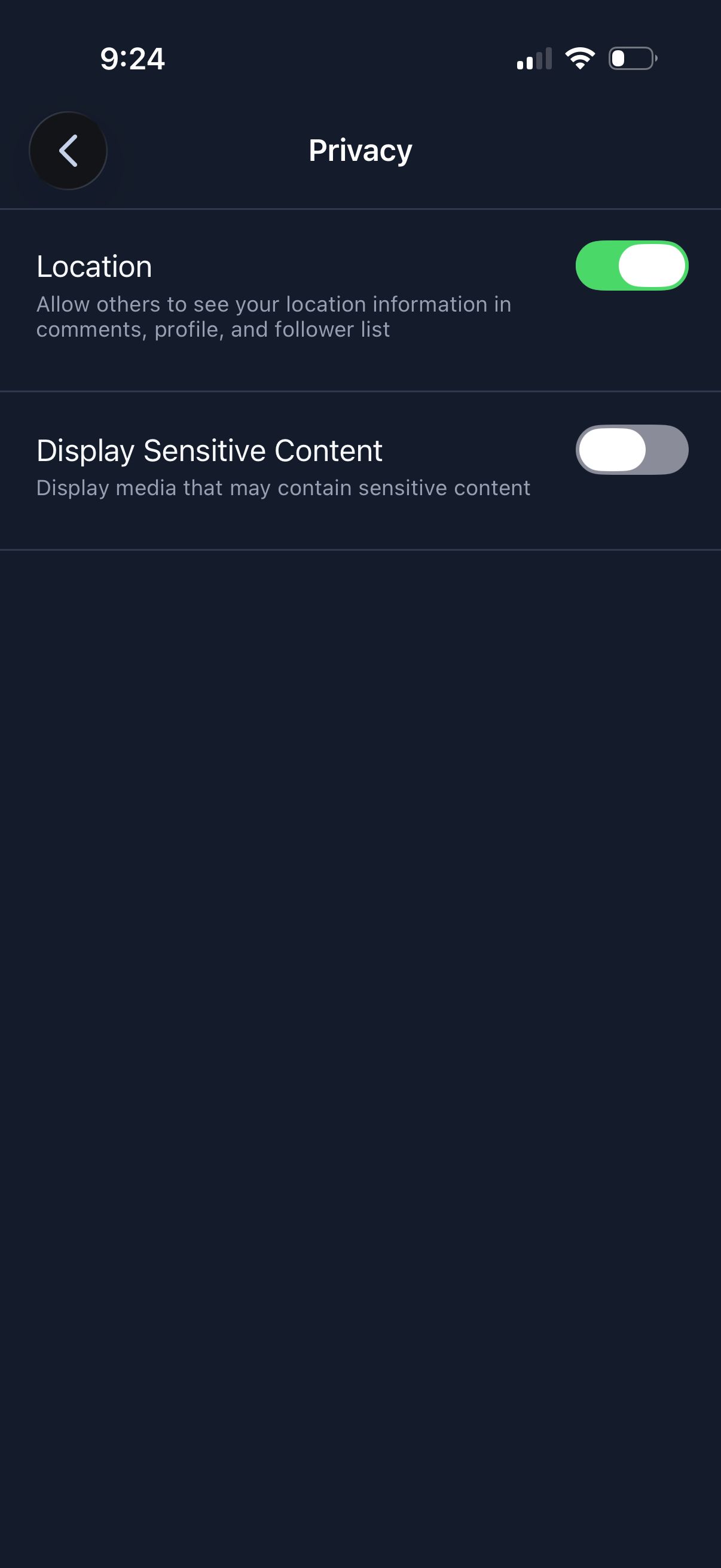721x1568 pixels.
Task: Enable Display Sensitive Content switch
Action: (x=631, y=449)
